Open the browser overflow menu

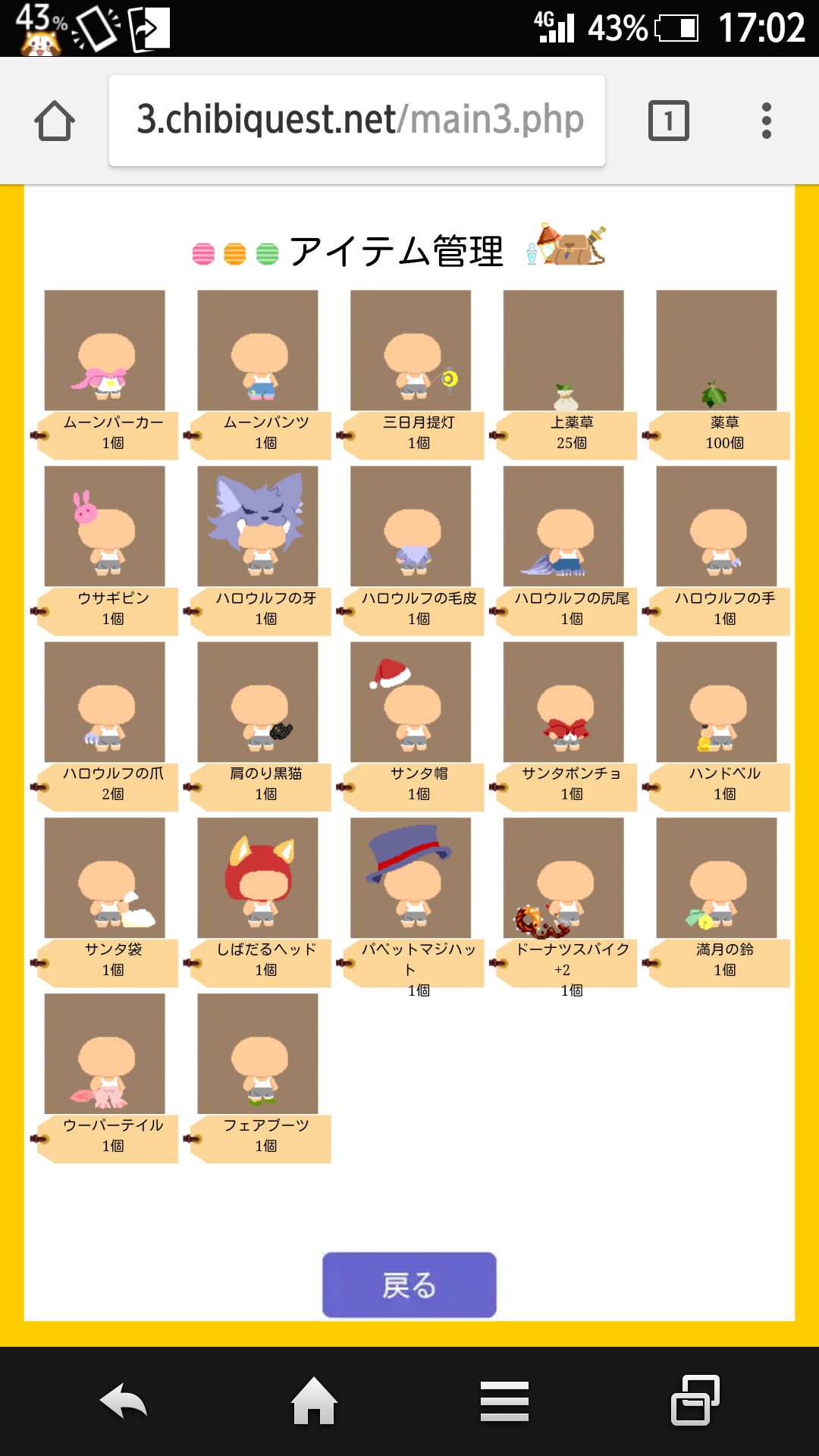(x=766, y=121)
